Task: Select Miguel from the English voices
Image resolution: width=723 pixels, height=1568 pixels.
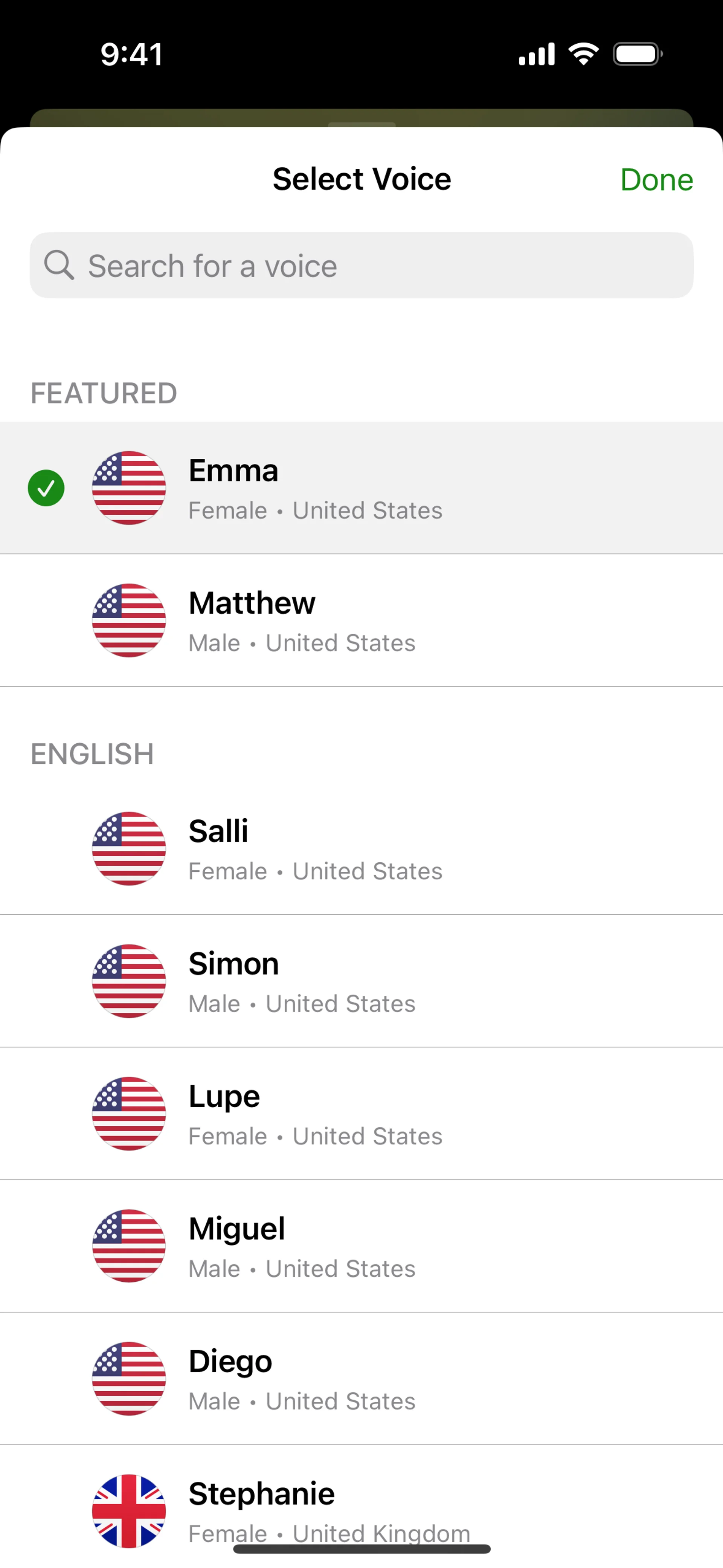Action: point(361,1246)
